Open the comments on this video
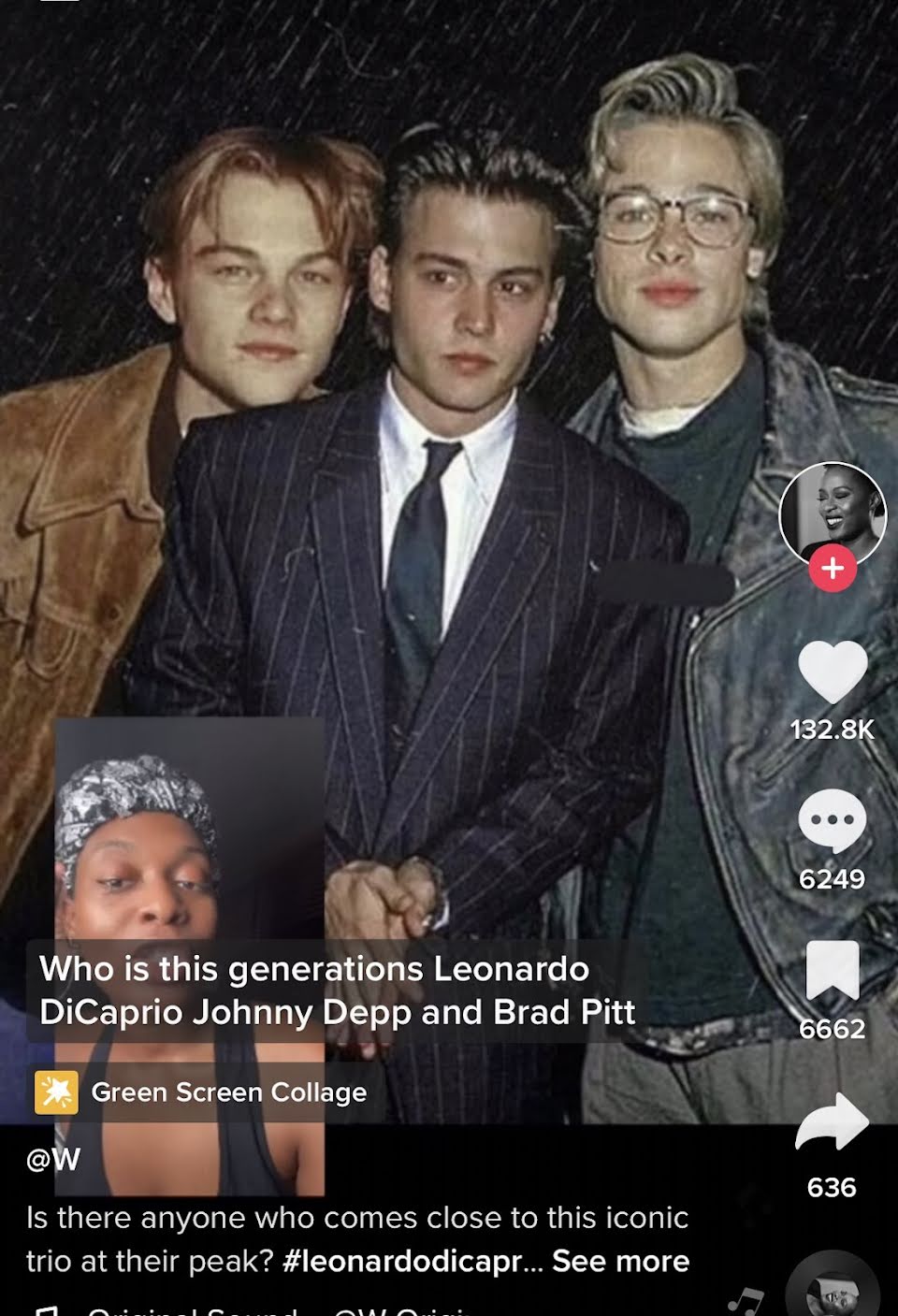This screenshot has width=898, height=1316. click(x=832, y=820)
